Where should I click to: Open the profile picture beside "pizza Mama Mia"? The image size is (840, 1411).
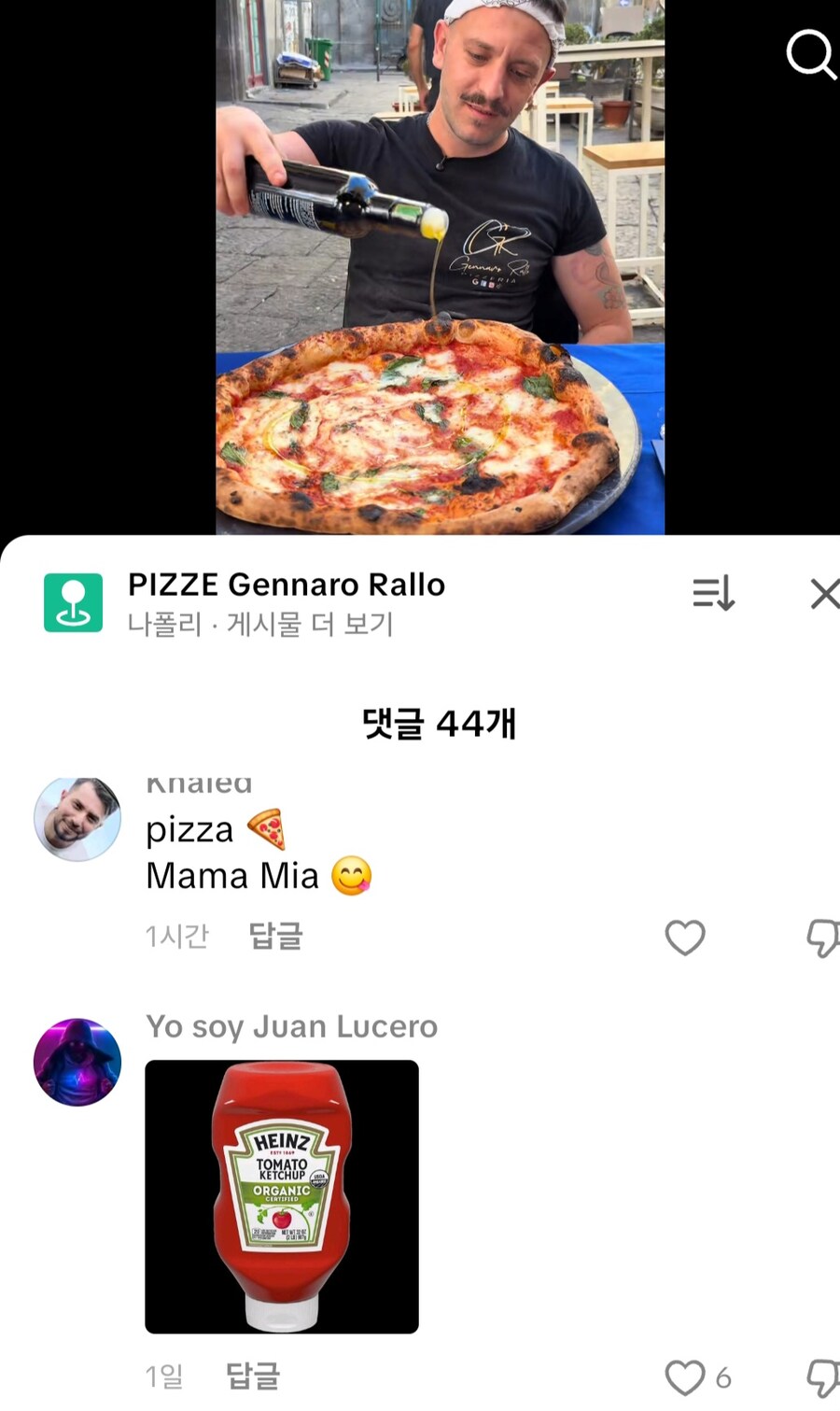click(x=77, y=818)
